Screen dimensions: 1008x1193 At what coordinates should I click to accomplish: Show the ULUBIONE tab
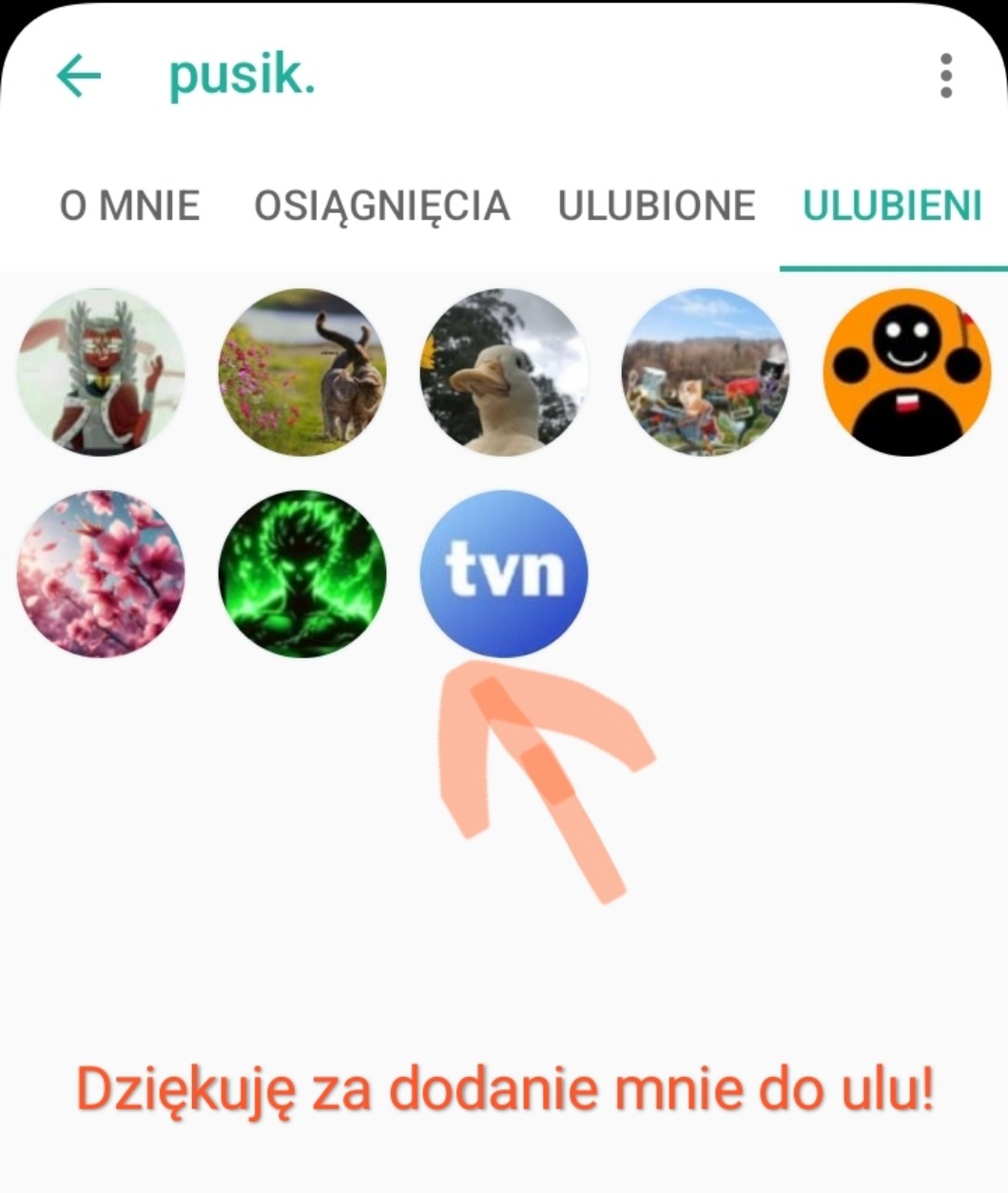click(656, 205)
